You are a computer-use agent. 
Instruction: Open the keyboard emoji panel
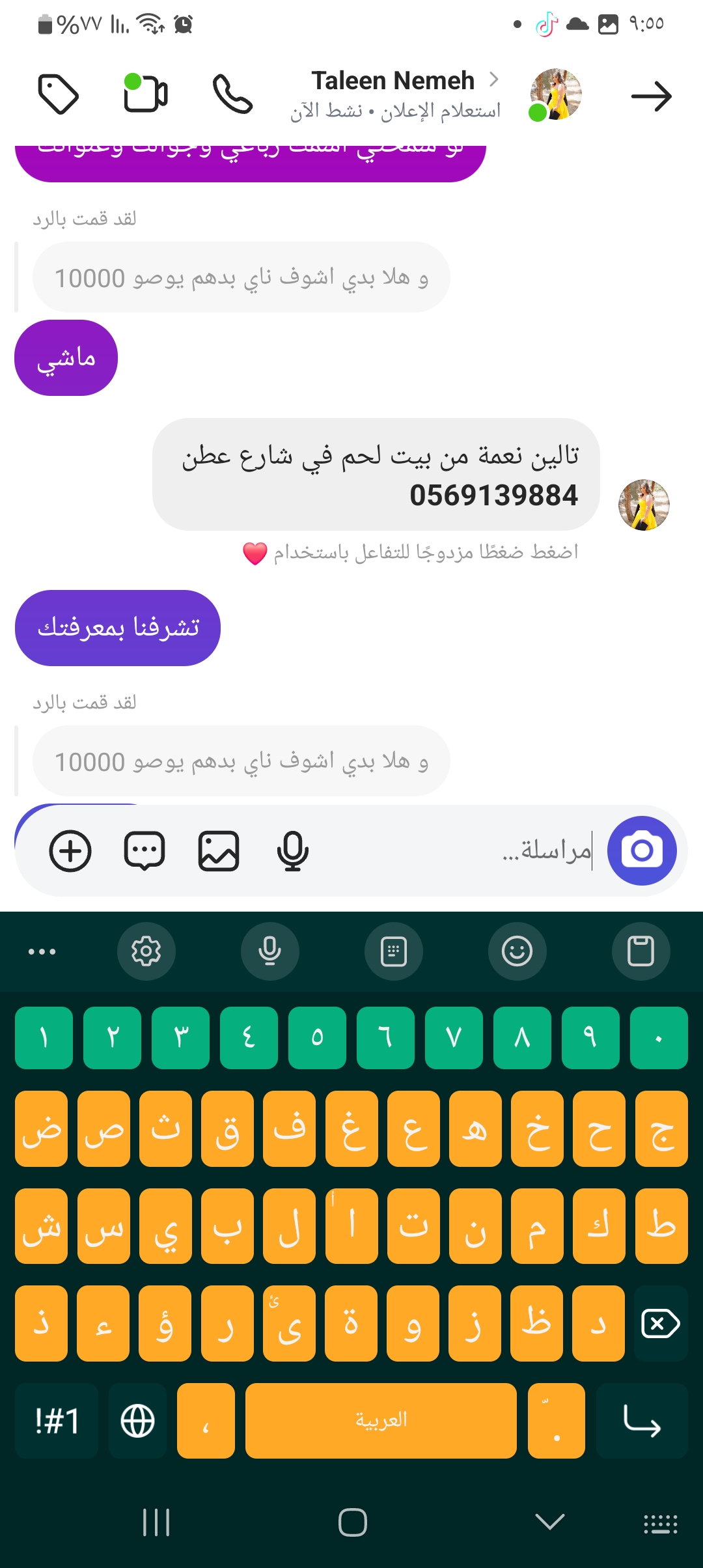pyautogui.click(x=517, y=951)
